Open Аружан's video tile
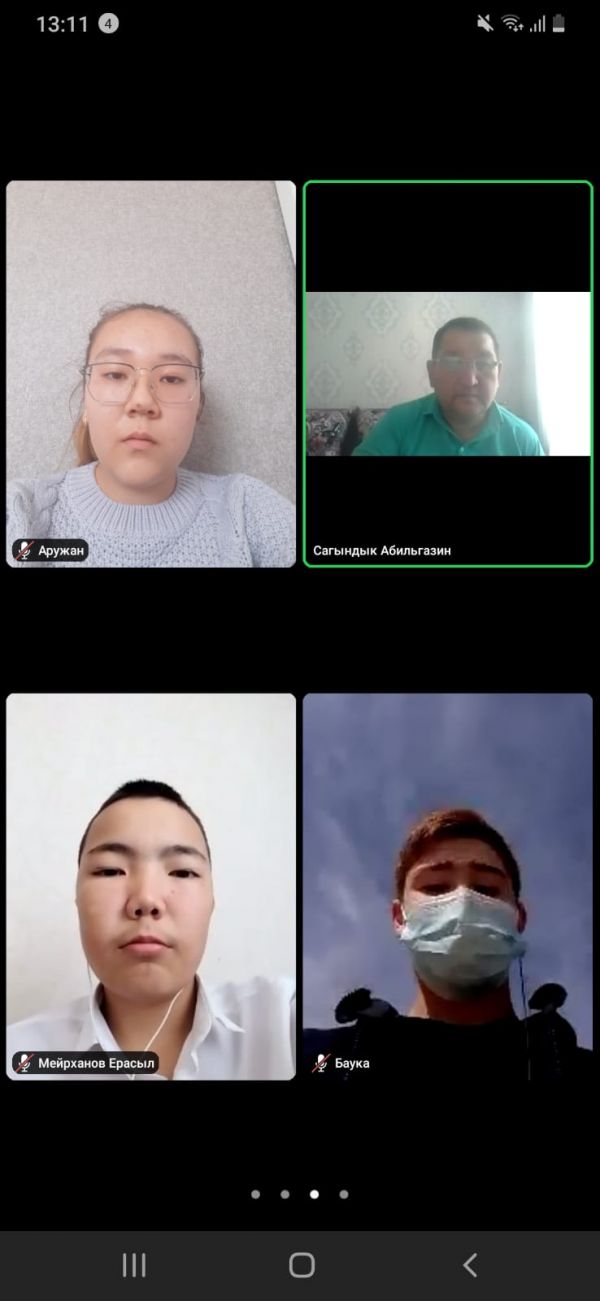 [x=151, y=373]
